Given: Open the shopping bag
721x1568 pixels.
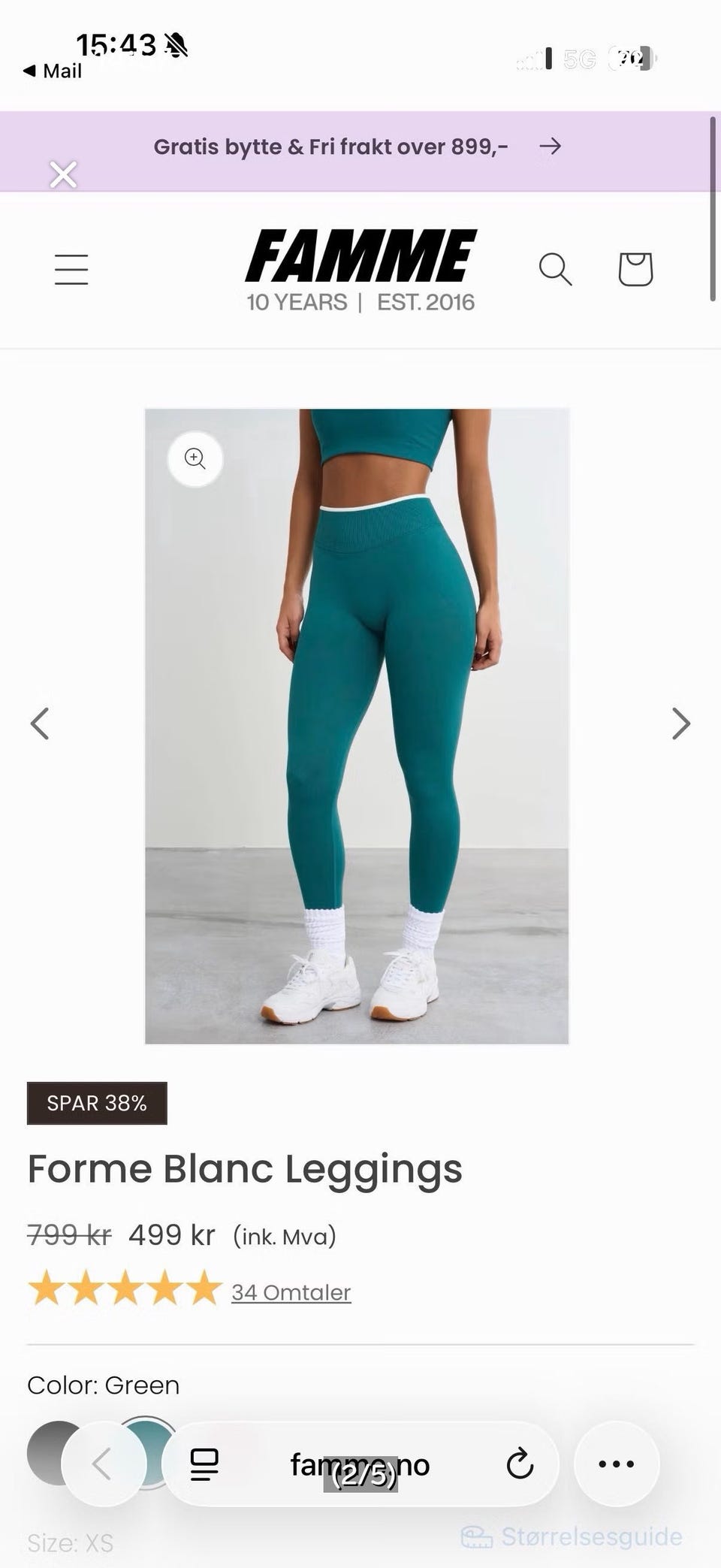Looking at the screenshot, I should [x=635, y=269].
